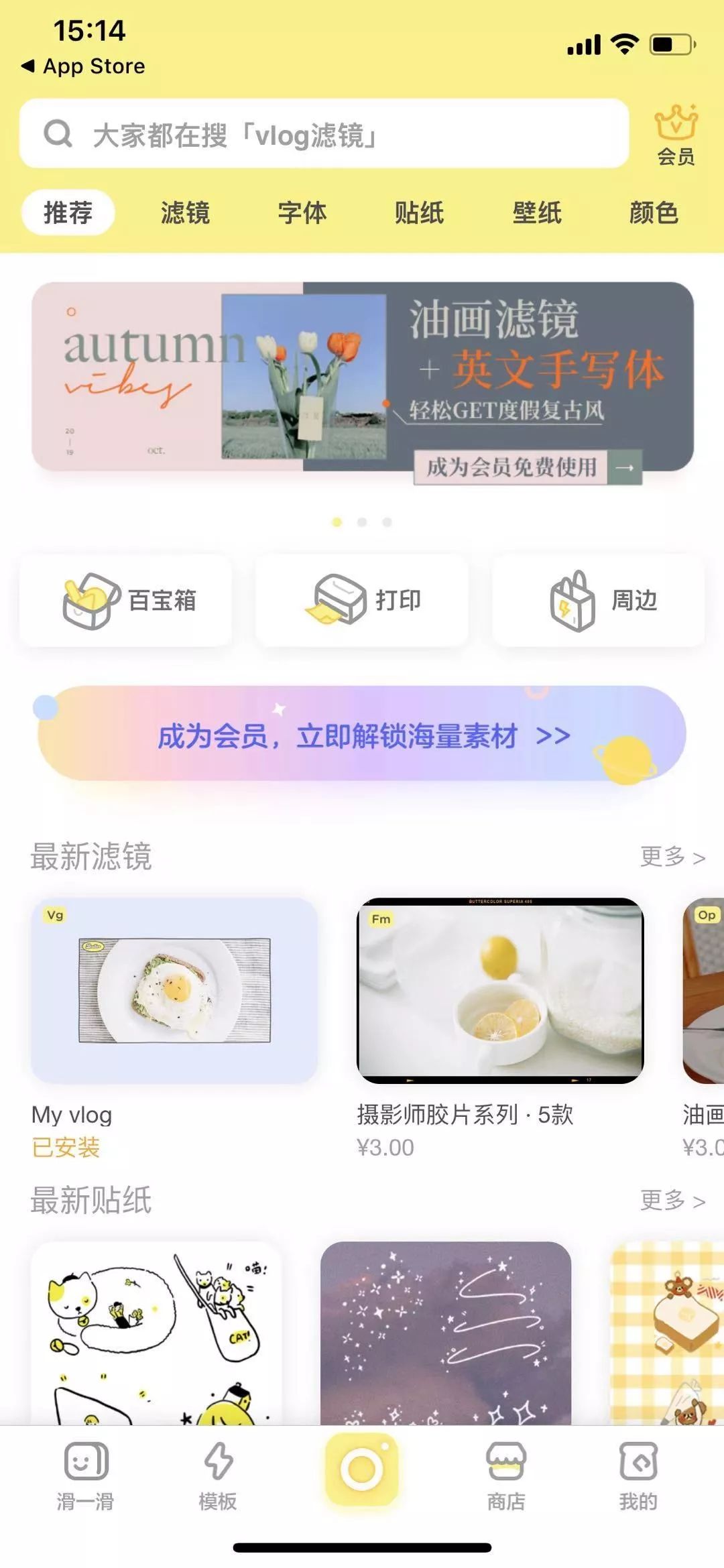Select the second carousel indicator dot
This screenshot has width=724, height=1568.
(x=361, y=520)
